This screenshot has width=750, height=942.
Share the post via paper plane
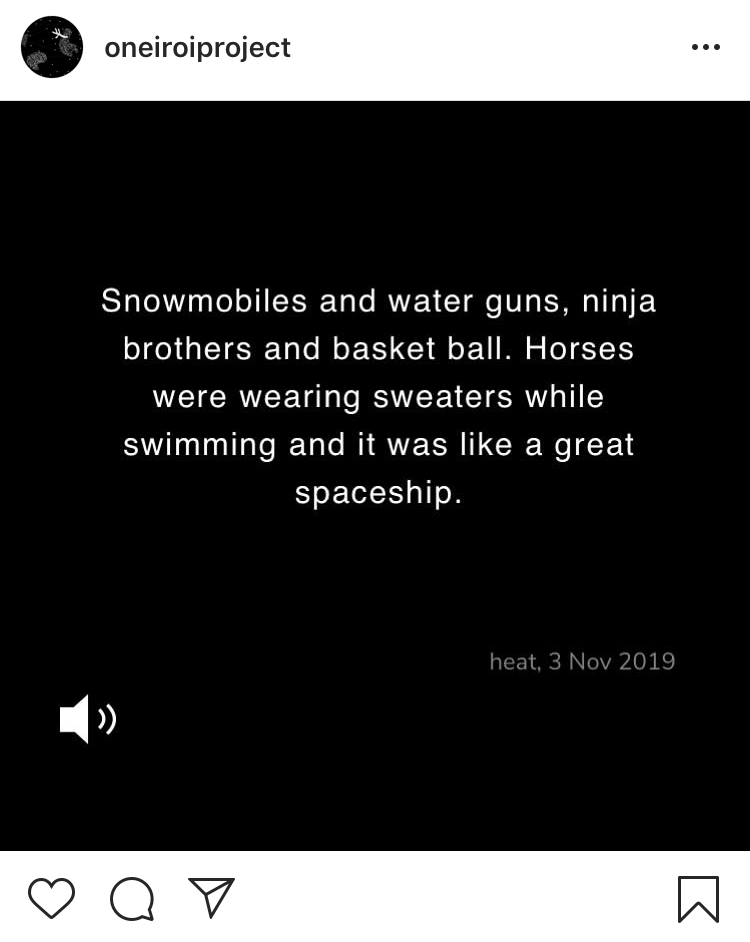pos(212,897)
